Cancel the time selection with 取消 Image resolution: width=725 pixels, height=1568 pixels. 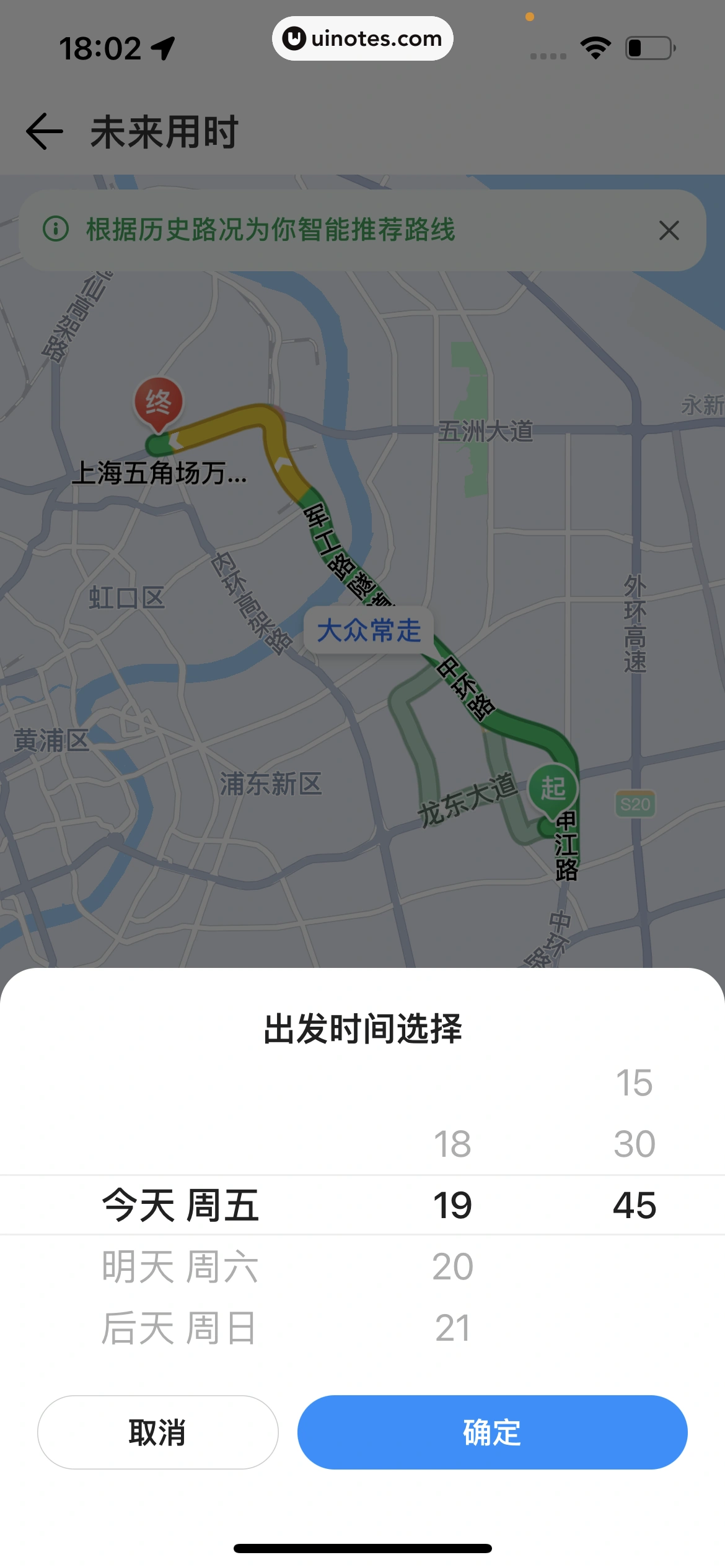tap(157, 1432)
